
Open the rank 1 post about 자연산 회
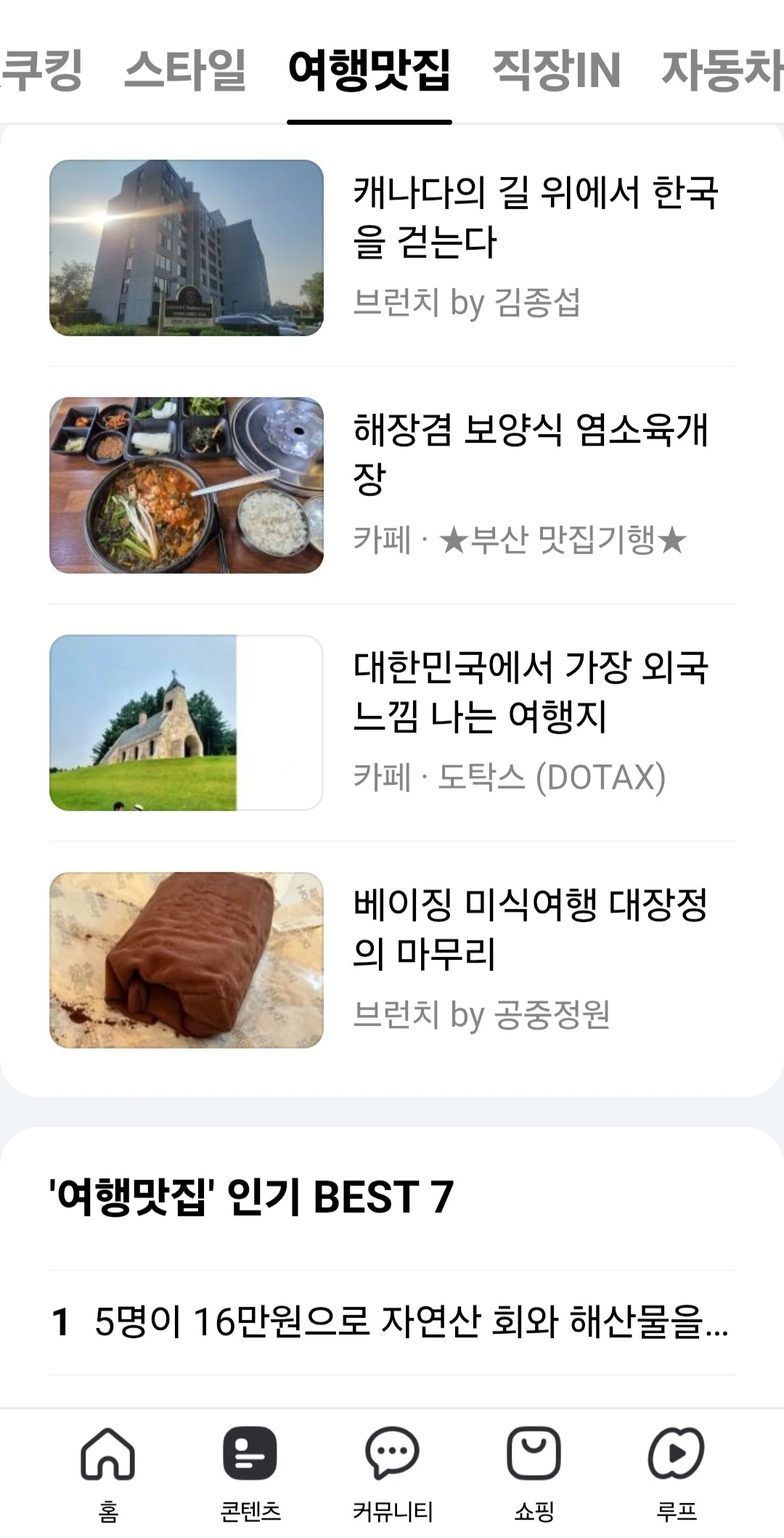coord(411,1322)
